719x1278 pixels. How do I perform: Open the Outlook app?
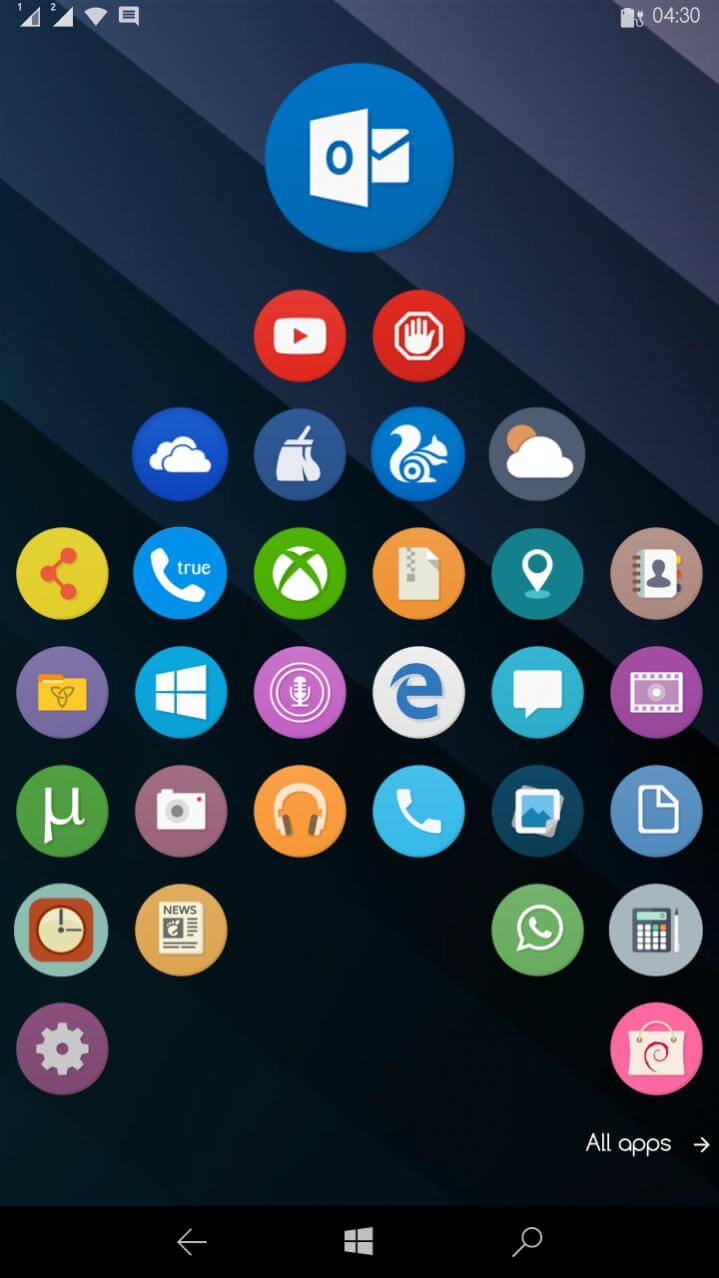(x=359, y=158)
